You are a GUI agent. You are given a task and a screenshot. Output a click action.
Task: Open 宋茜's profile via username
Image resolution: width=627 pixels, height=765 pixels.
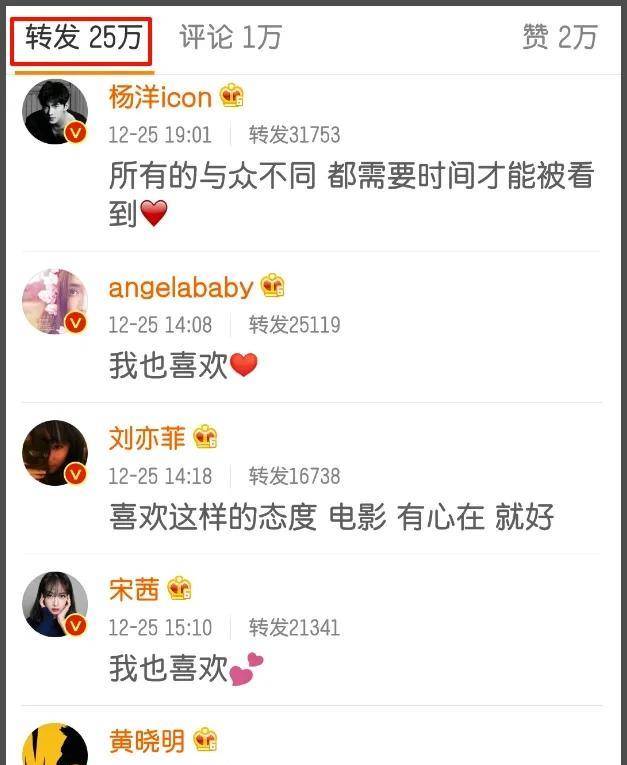click(x=134, y=590)
